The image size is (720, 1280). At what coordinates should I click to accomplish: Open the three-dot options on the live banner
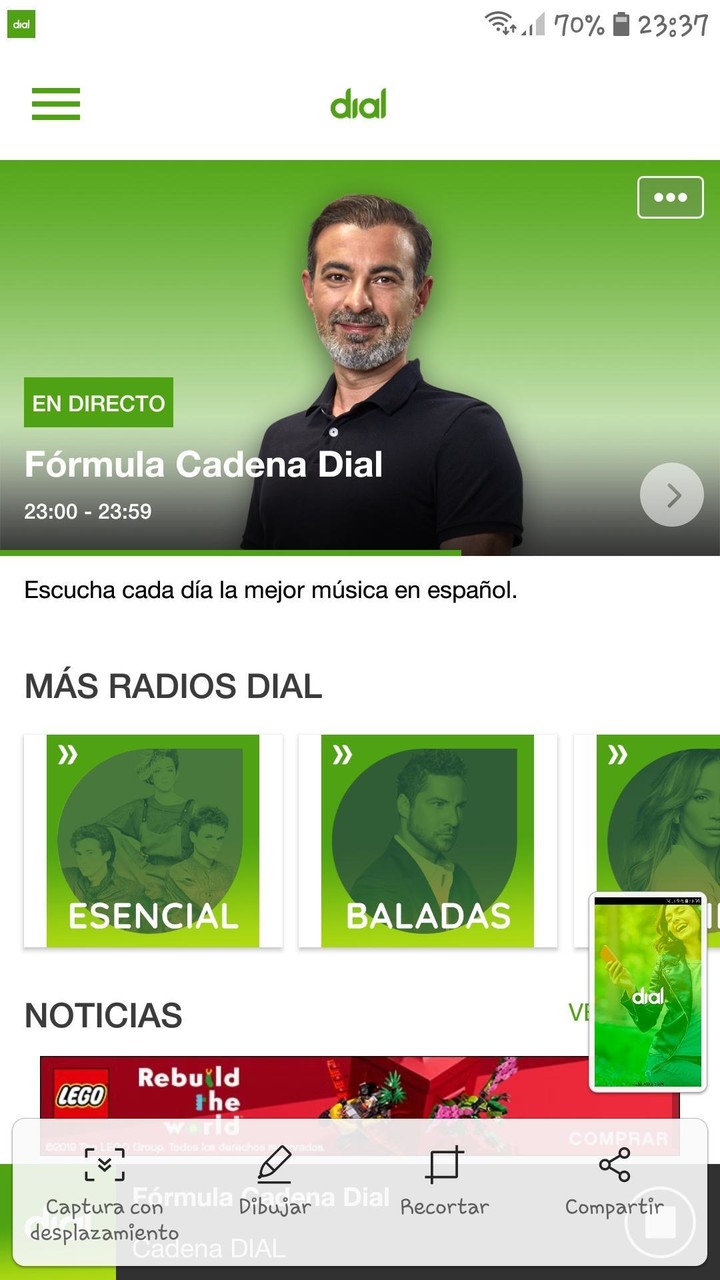click(672, 197)
